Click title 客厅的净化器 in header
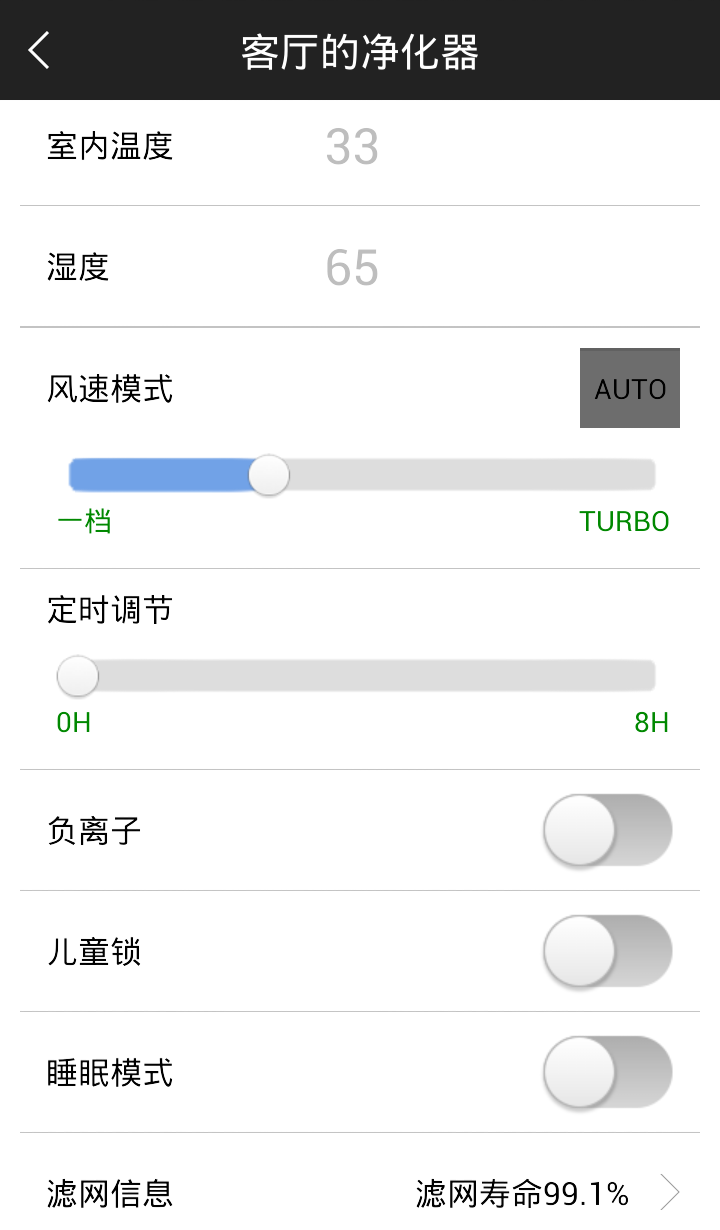The image size is (720, 1230). coord(359,50)
